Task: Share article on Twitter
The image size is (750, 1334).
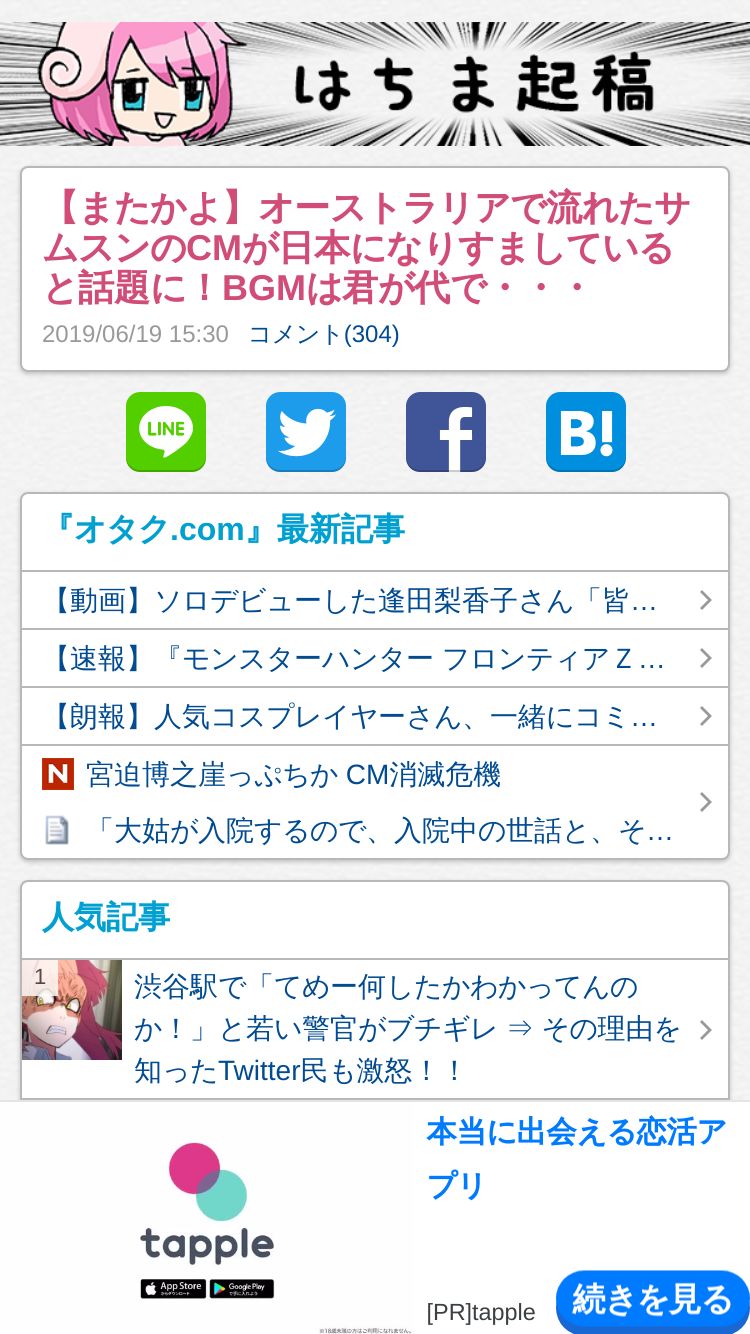Action: 306,431
